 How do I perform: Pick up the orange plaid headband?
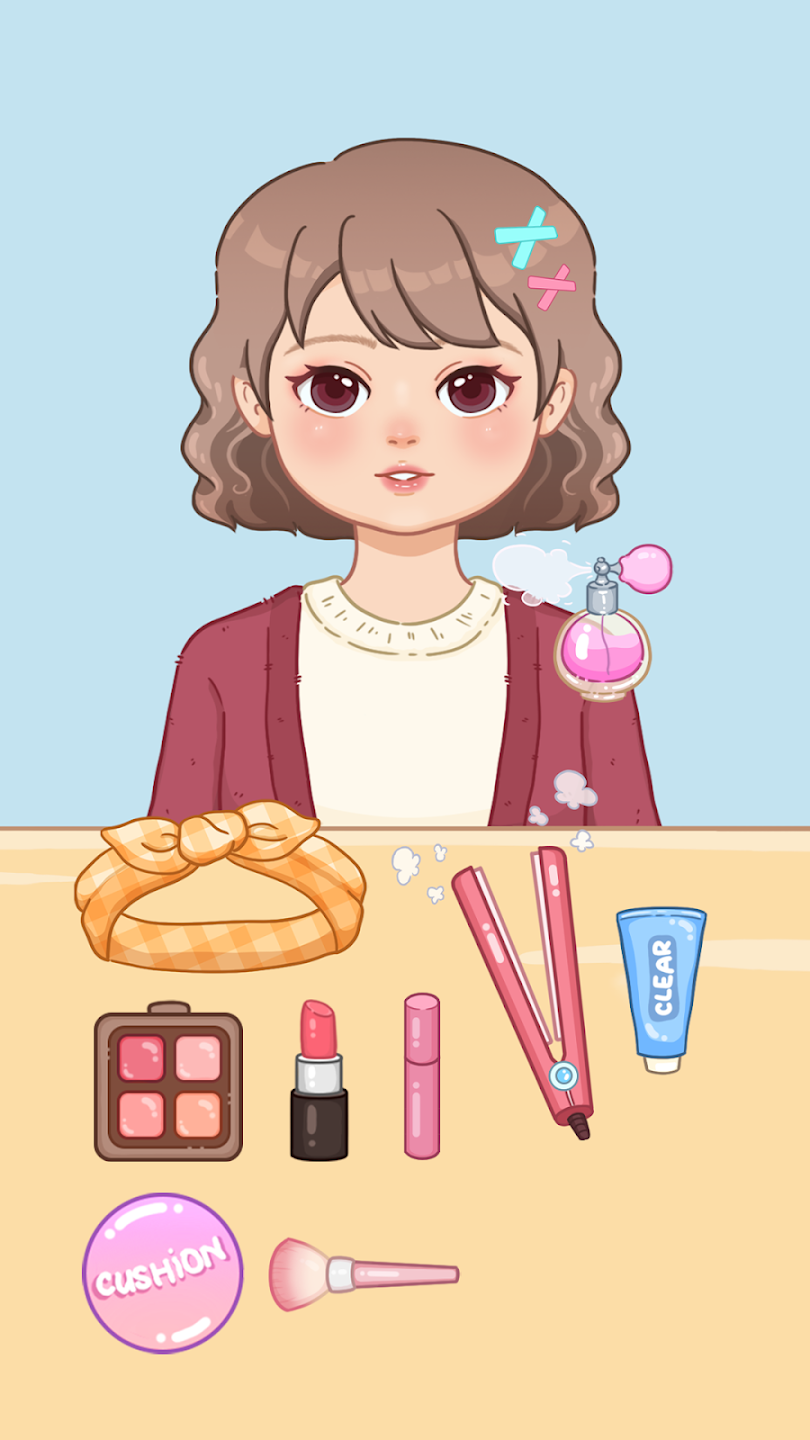point(220,885)
